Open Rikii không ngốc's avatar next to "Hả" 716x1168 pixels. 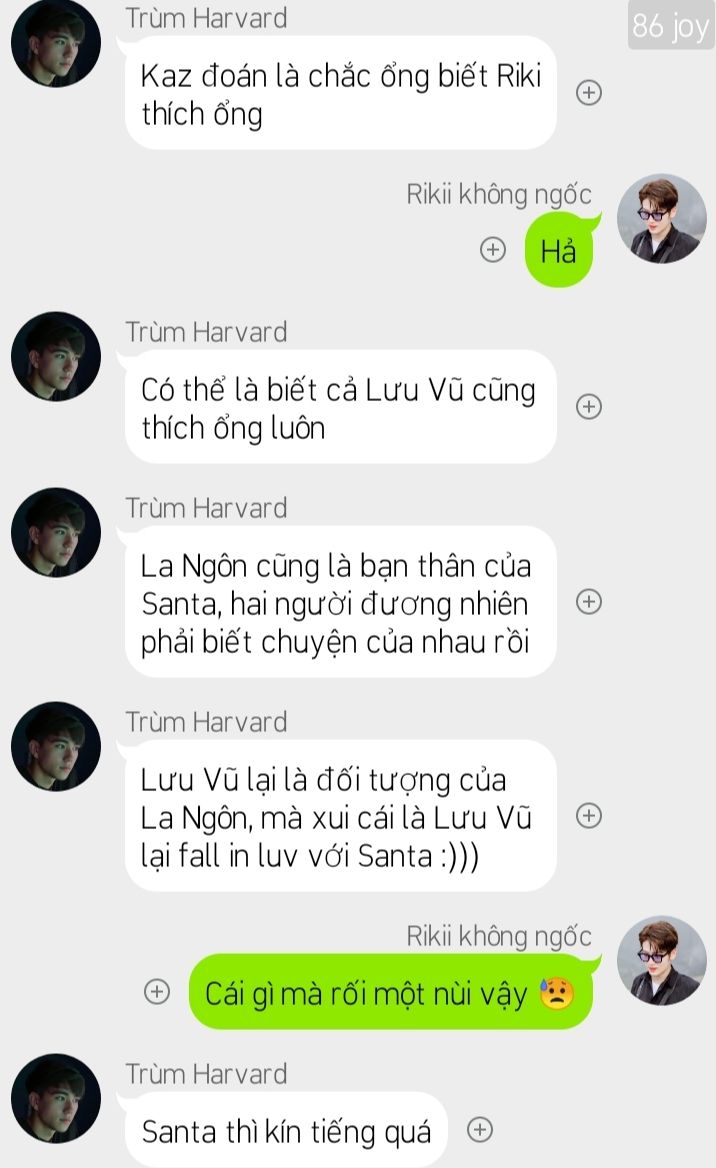pyautogui.click(x=662, y=219)
